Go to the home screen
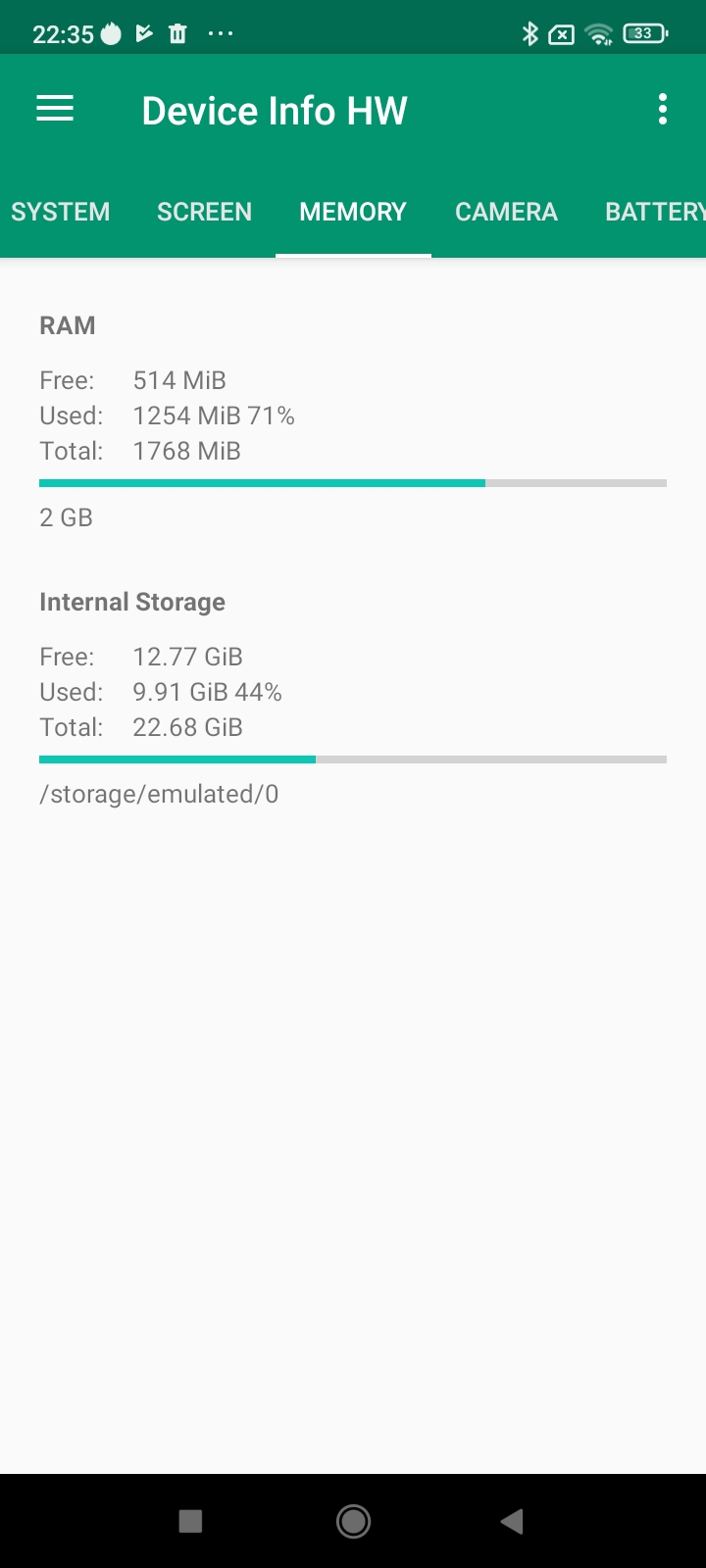The width and height of the screenshot is (706, 1568). click(353, 1521)
